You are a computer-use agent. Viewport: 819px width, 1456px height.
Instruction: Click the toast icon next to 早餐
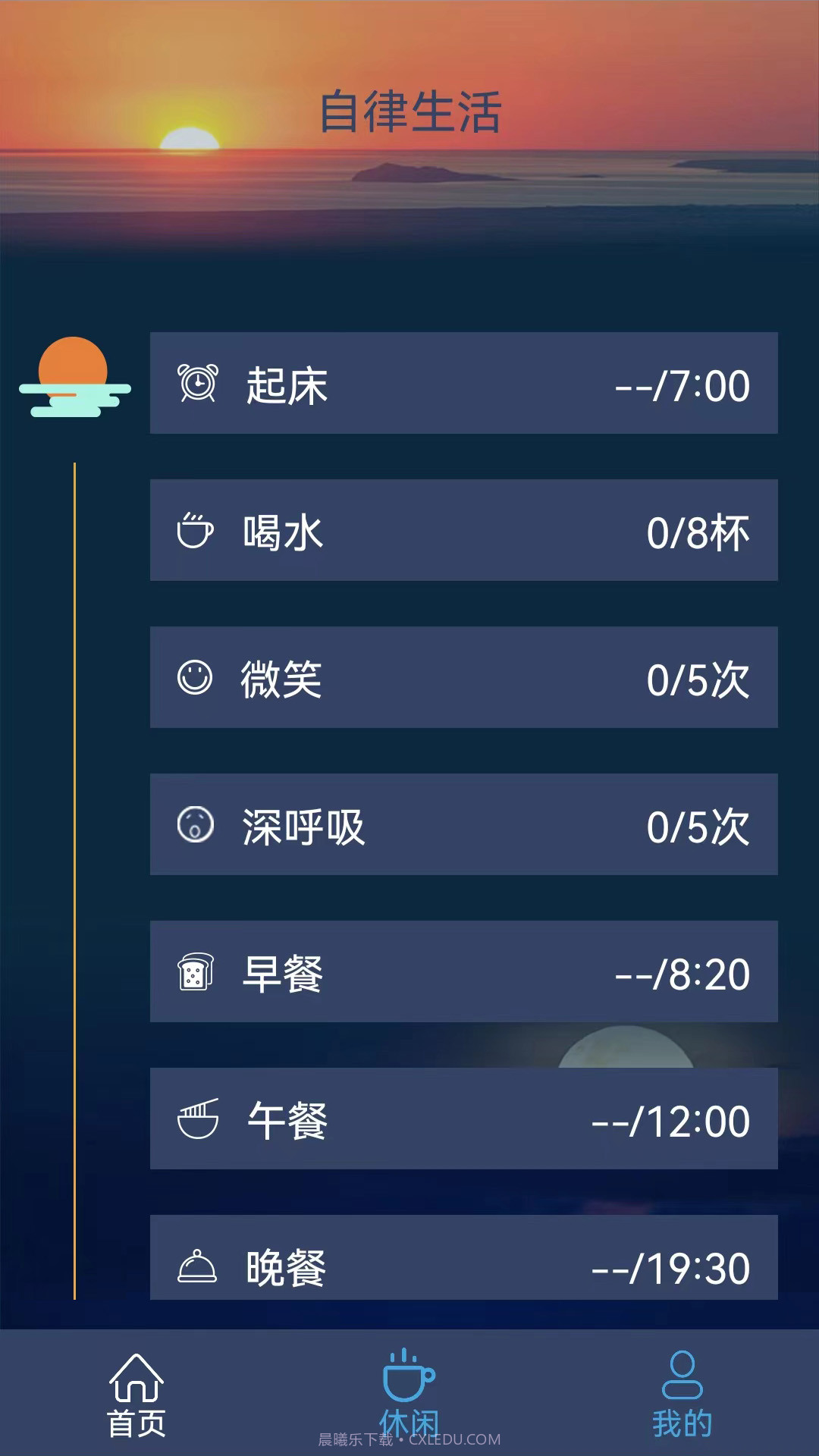(x=196, y=973)
